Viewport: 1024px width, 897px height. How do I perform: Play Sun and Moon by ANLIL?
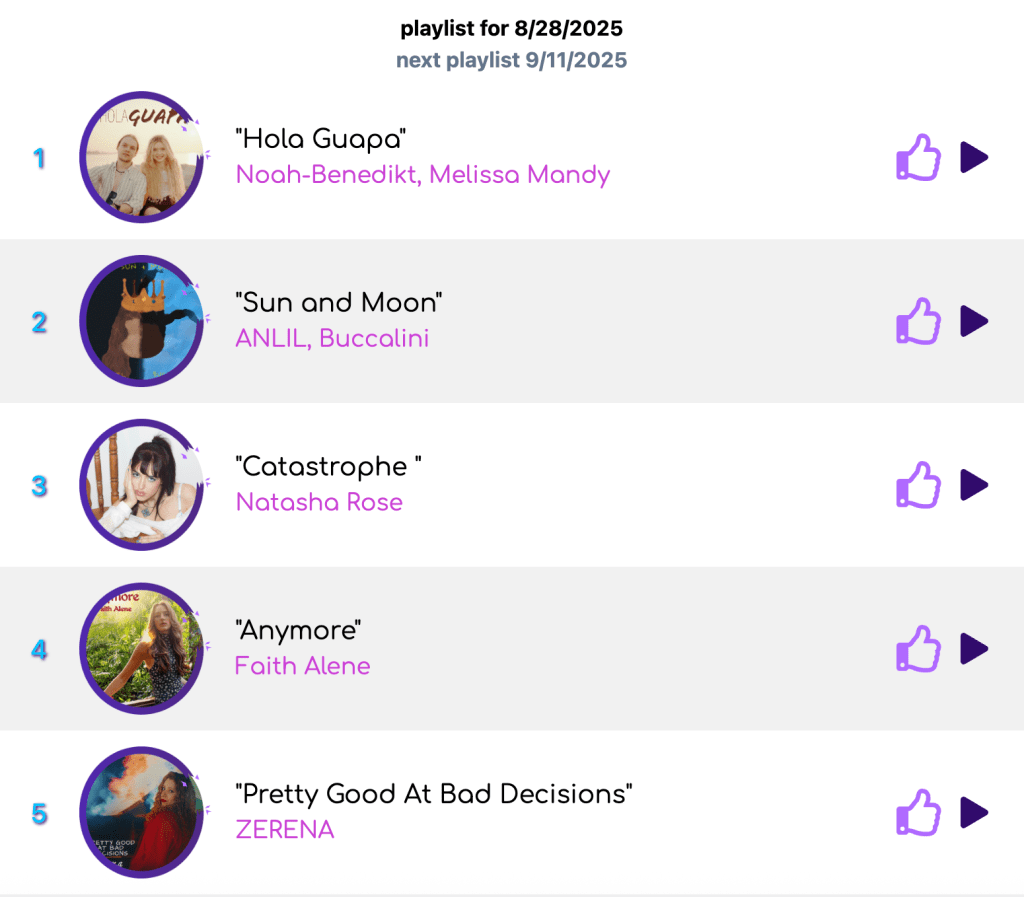point(974,321)
